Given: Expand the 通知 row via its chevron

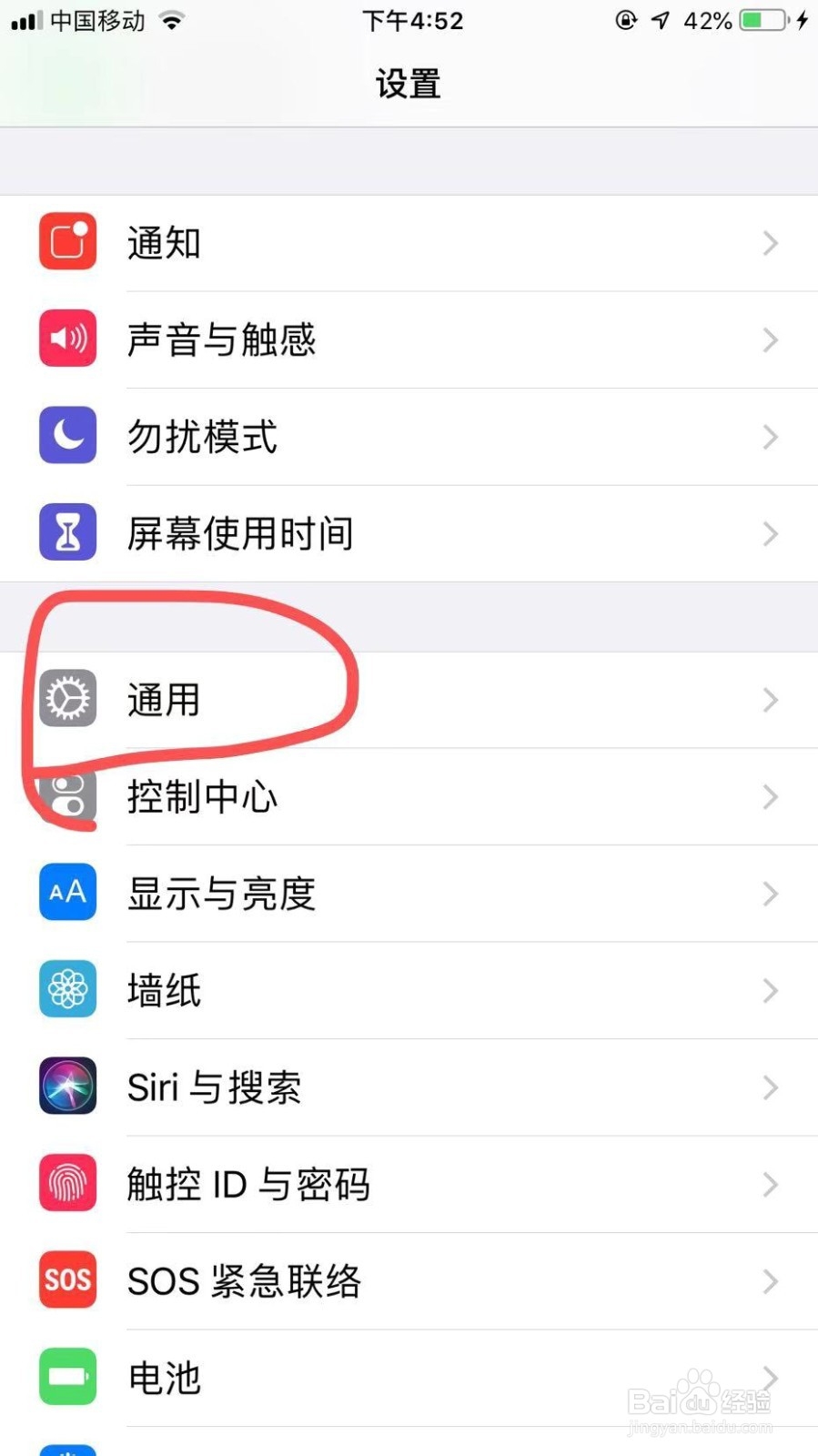Looking at the screenshot, I should coord(770,242).
